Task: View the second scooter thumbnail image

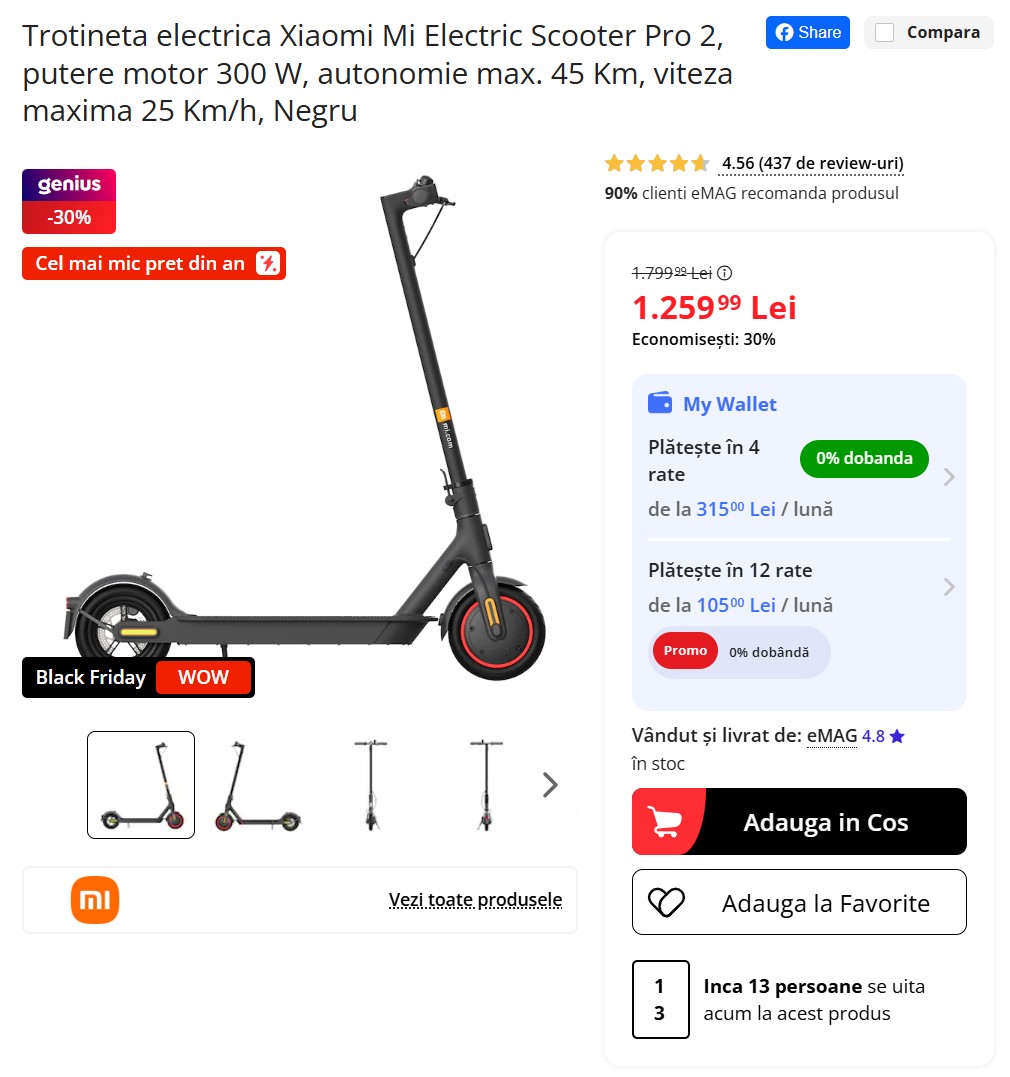Action: click(x=257, y=785)
